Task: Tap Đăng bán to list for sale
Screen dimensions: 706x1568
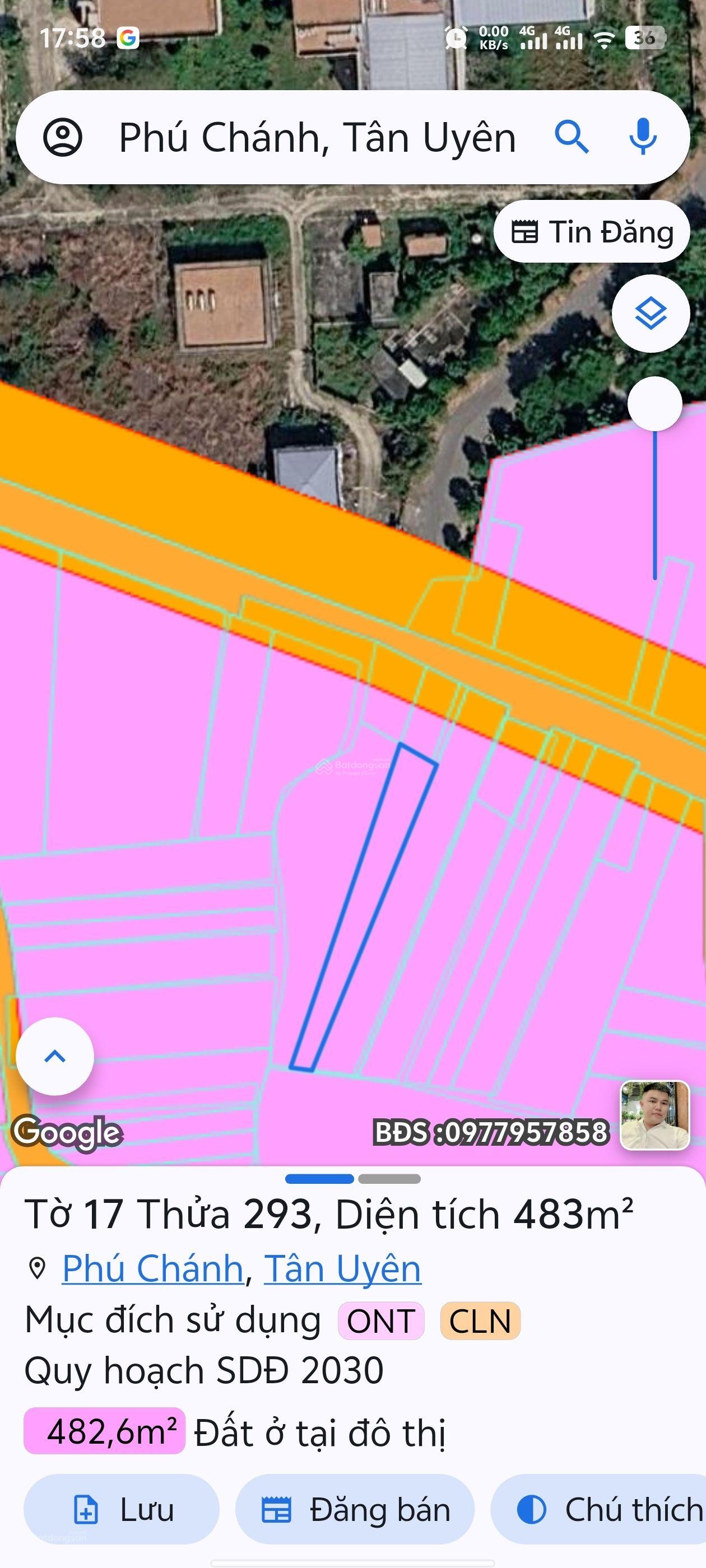Action: click(355, 1510)
